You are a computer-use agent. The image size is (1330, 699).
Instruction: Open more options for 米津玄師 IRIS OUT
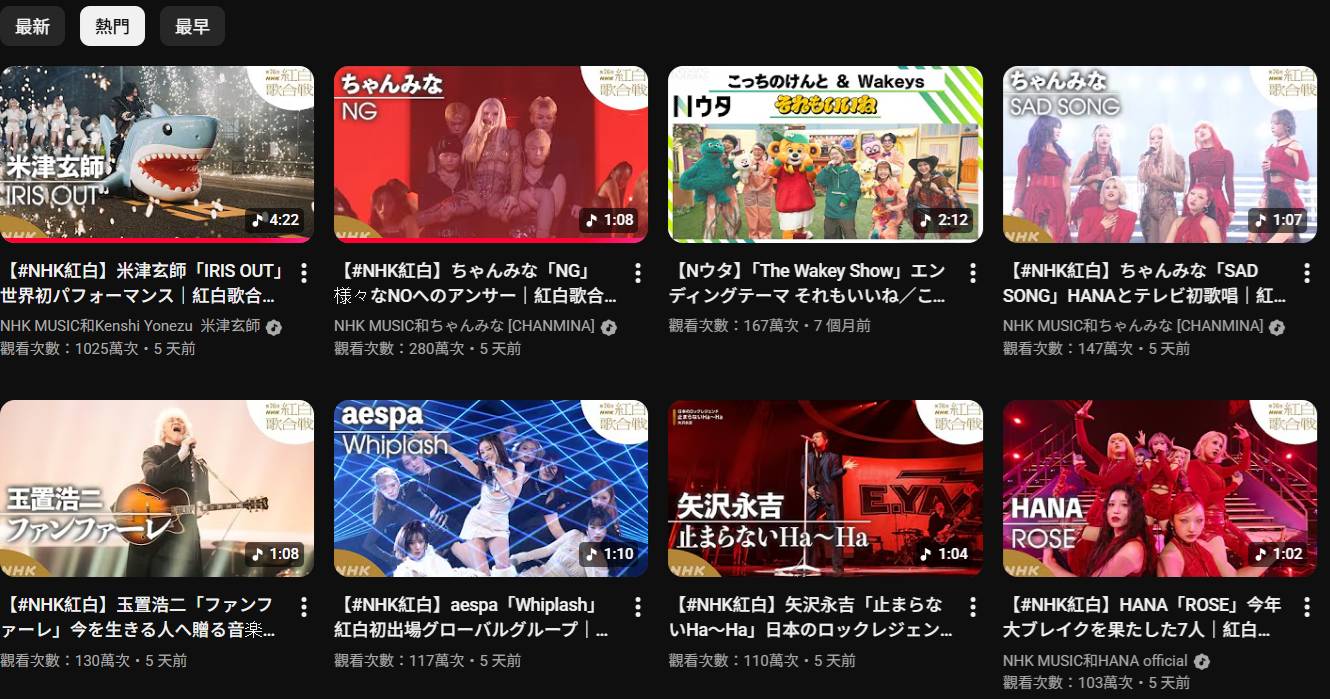pos(303,273)
